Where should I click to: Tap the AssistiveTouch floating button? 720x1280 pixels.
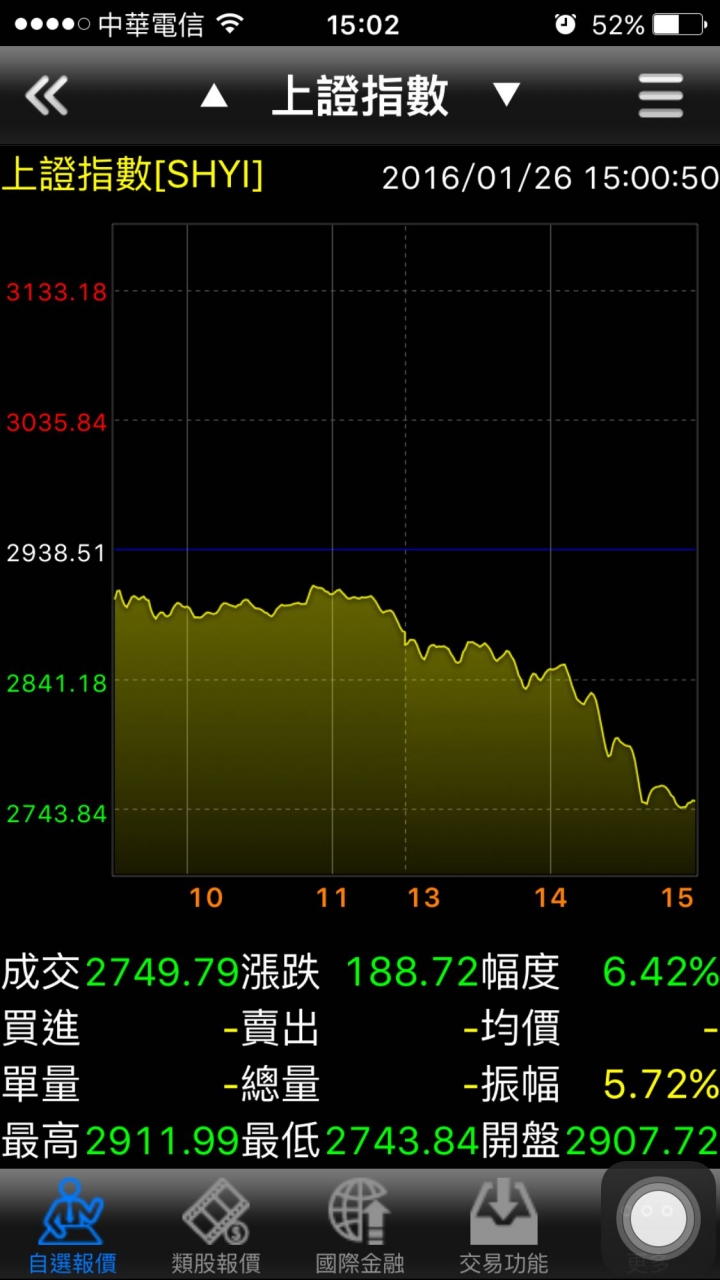coord(659,1218)
